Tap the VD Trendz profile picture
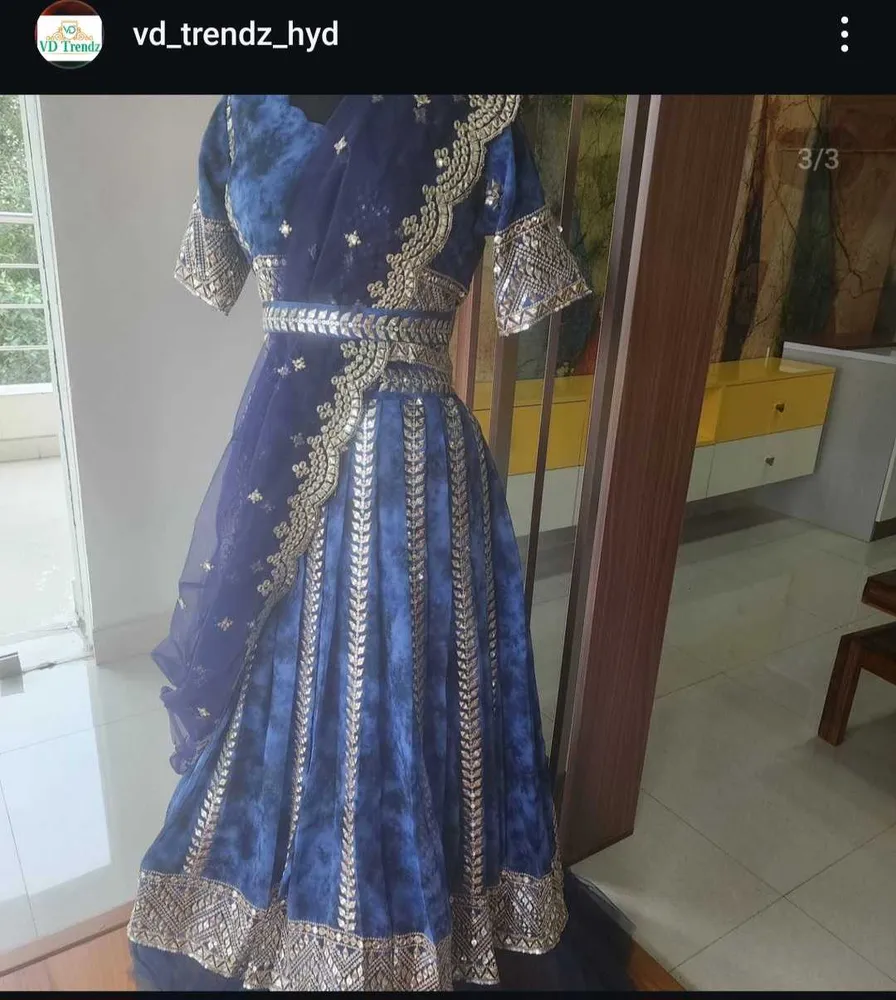The image size is (896, 1000). (69, 35)
